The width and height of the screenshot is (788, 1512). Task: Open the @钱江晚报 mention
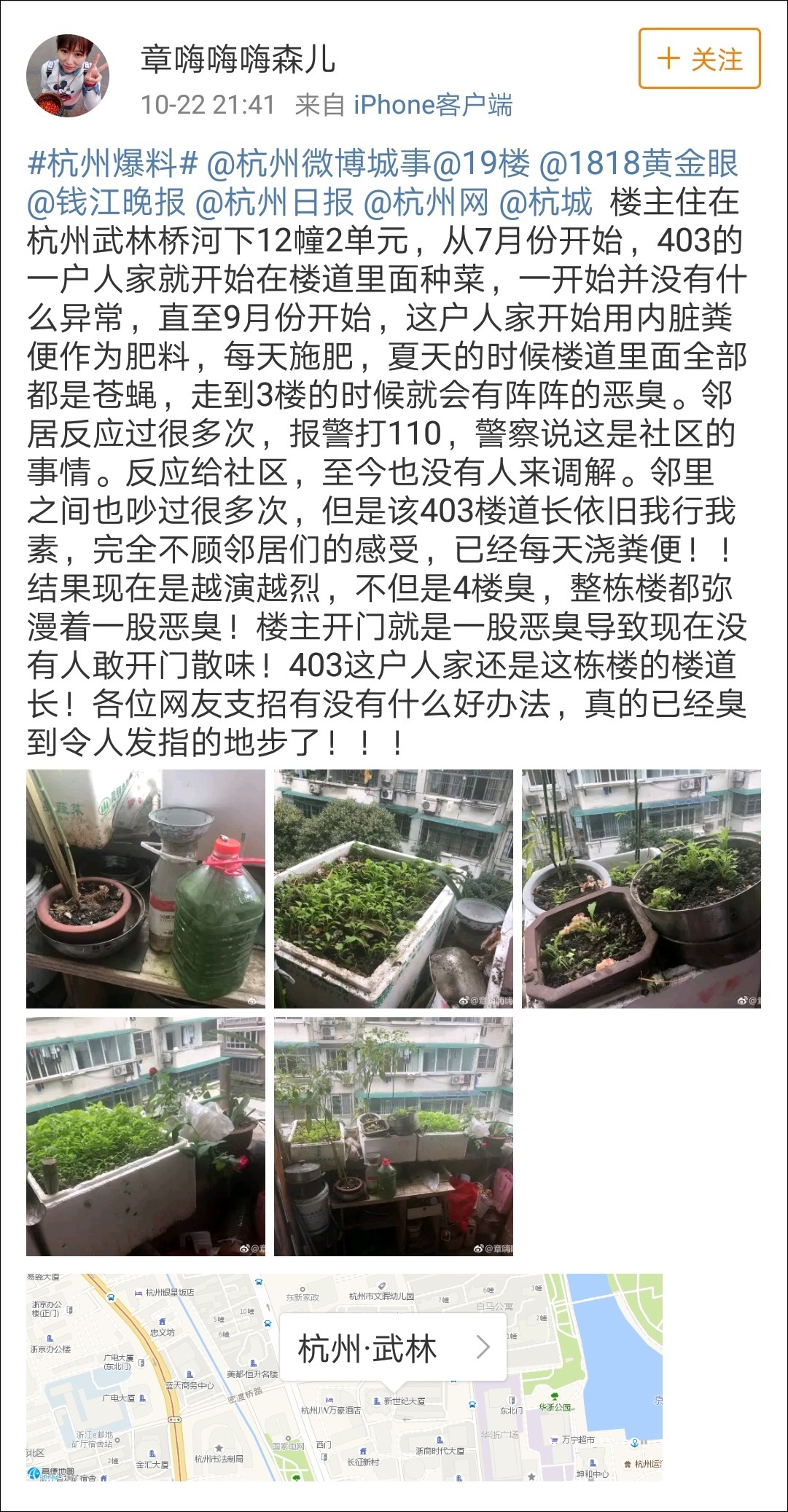(106, 203)
